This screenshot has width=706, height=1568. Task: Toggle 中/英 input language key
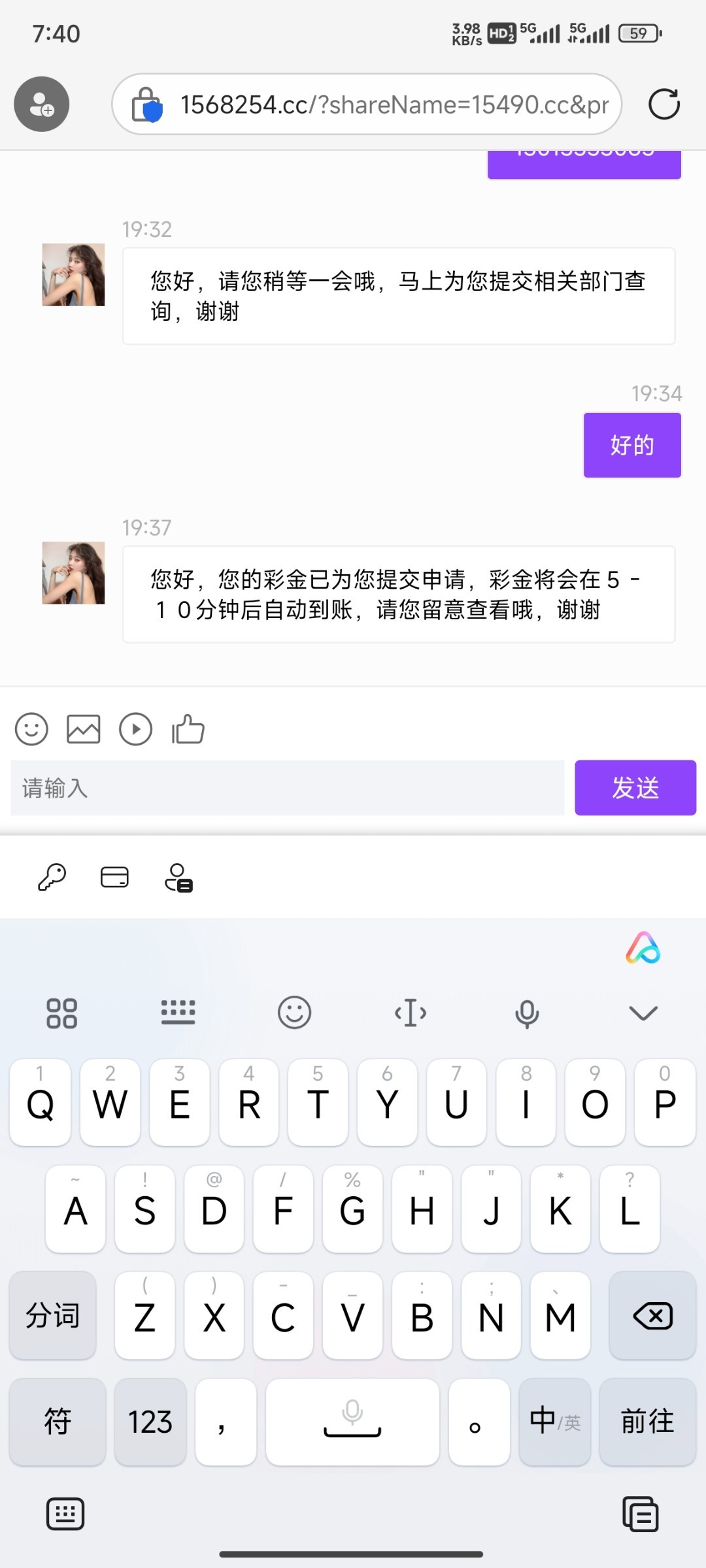click(554, 1422)
